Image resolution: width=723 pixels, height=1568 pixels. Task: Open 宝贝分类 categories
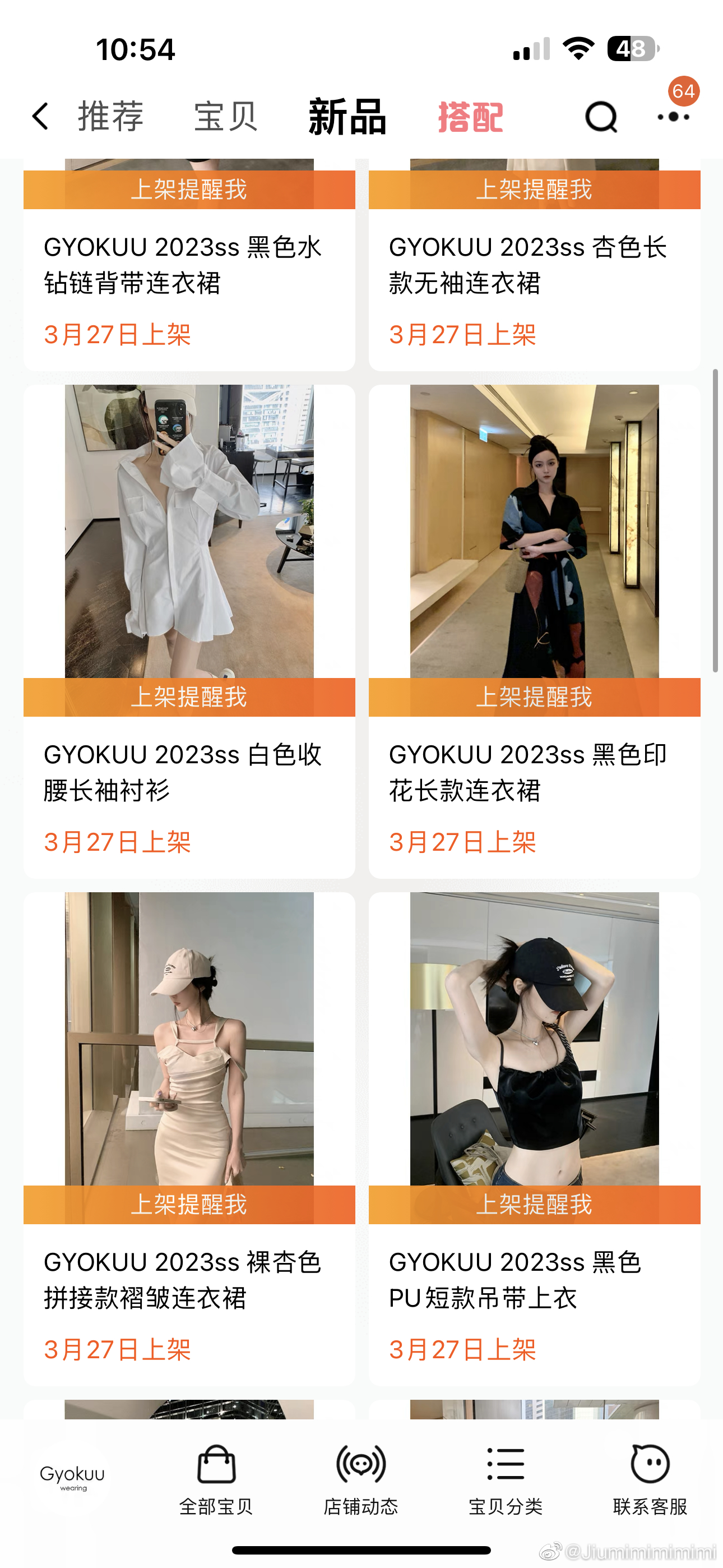tap(506, 1479)
